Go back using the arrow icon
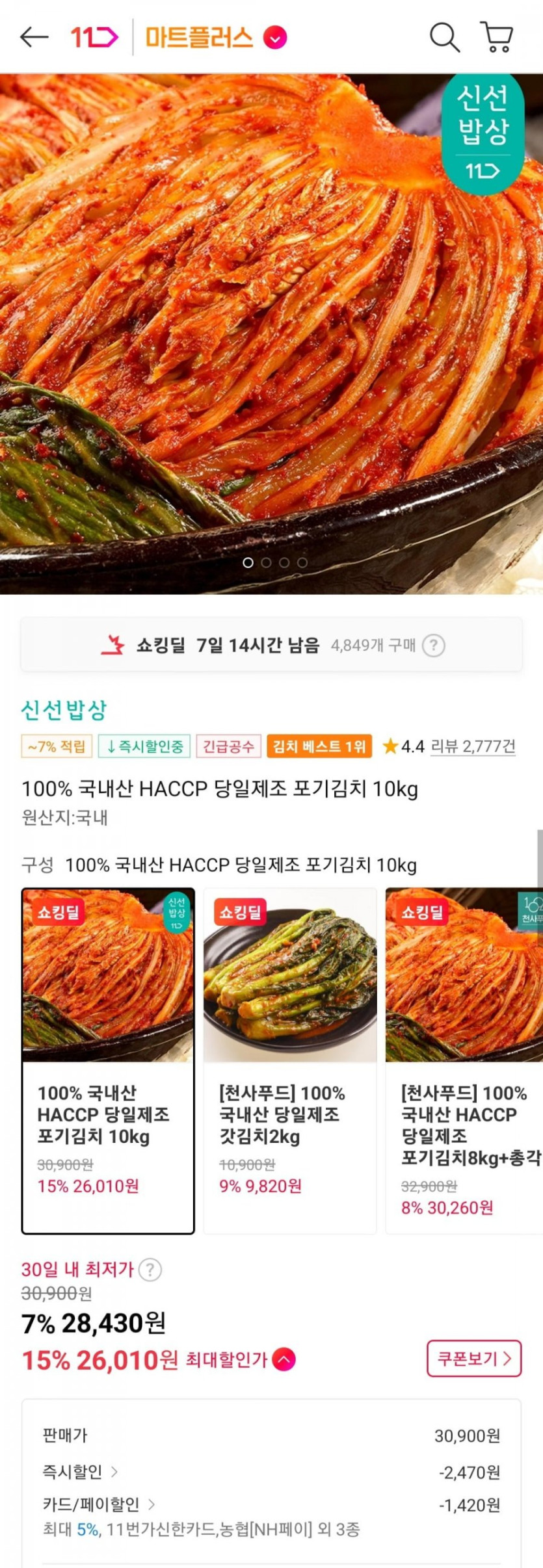The image size is (543, 1568). 34,38
